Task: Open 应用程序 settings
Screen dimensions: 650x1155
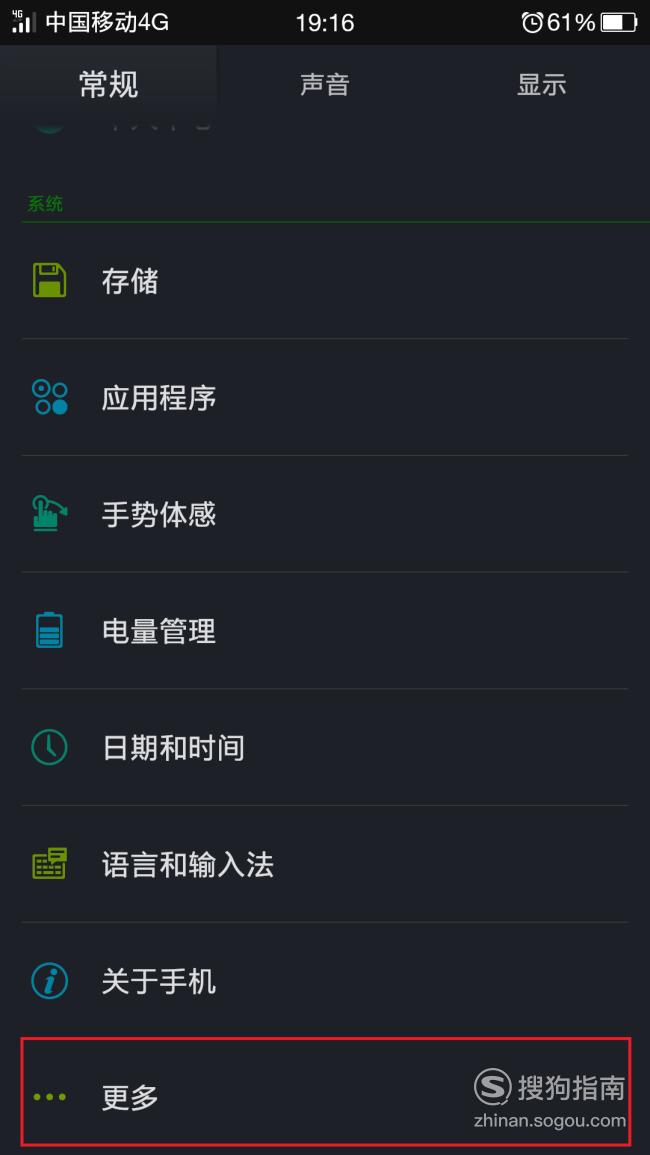Action: tap(325, 398)
